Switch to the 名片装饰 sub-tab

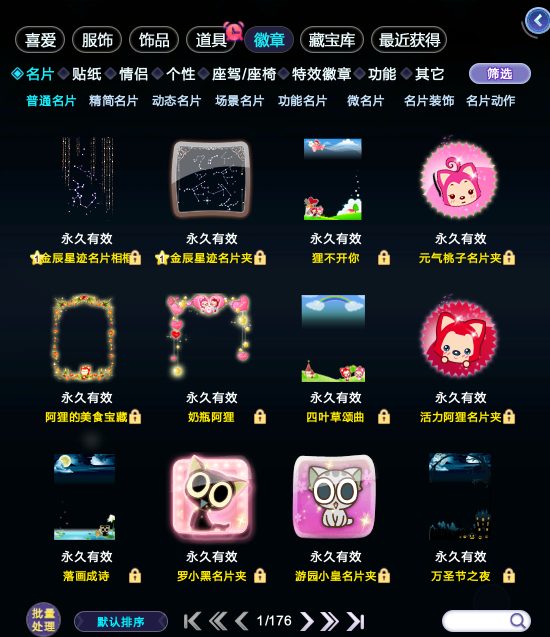(429, 101)
